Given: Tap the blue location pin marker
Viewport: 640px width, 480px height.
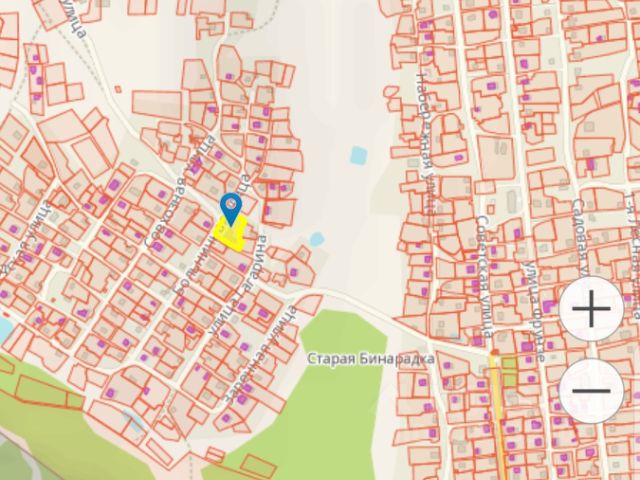Looking at the screenshot, I should pyautogui.click(x=231, y=207).
